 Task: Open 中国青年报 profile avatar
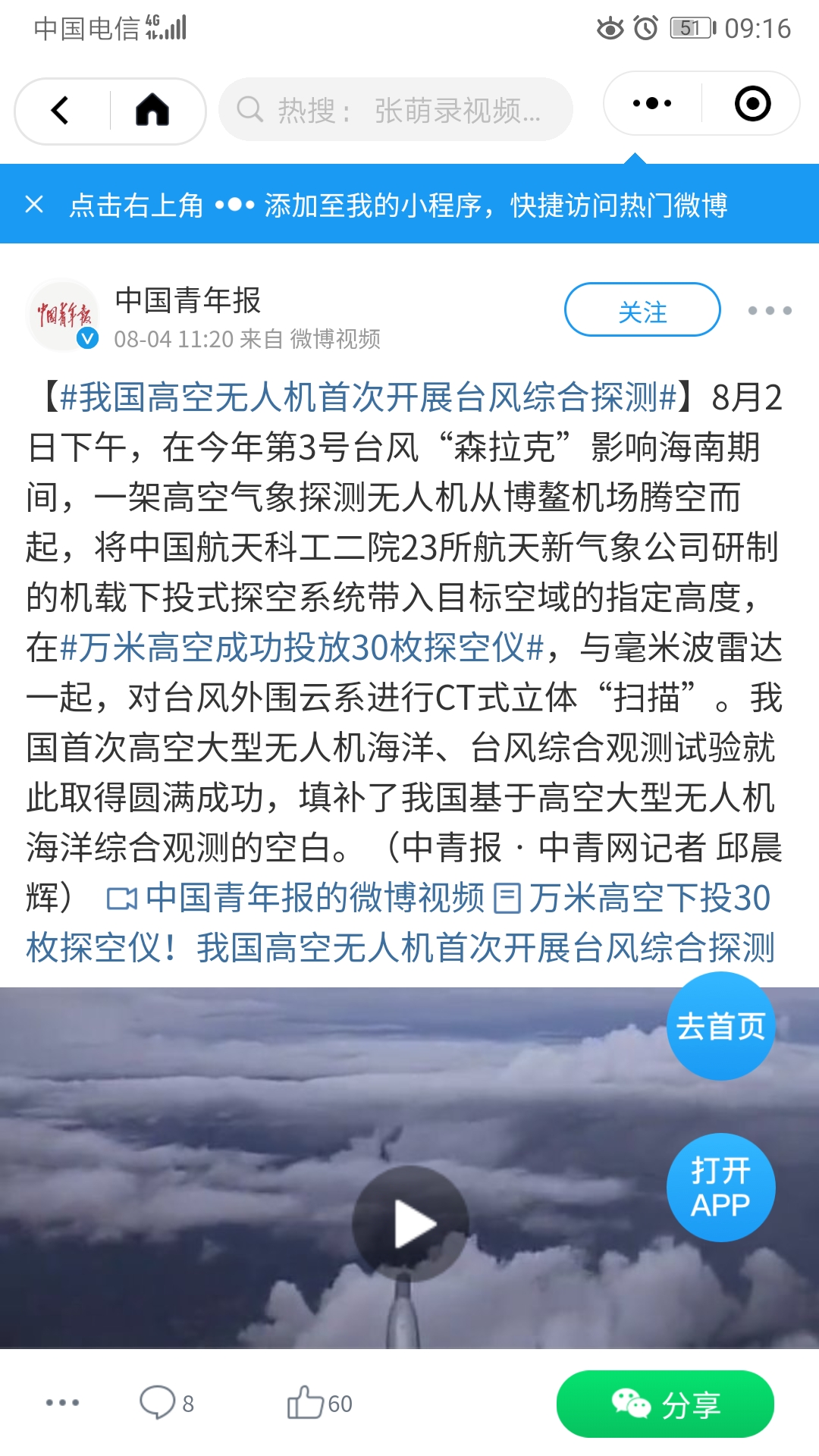62,315
